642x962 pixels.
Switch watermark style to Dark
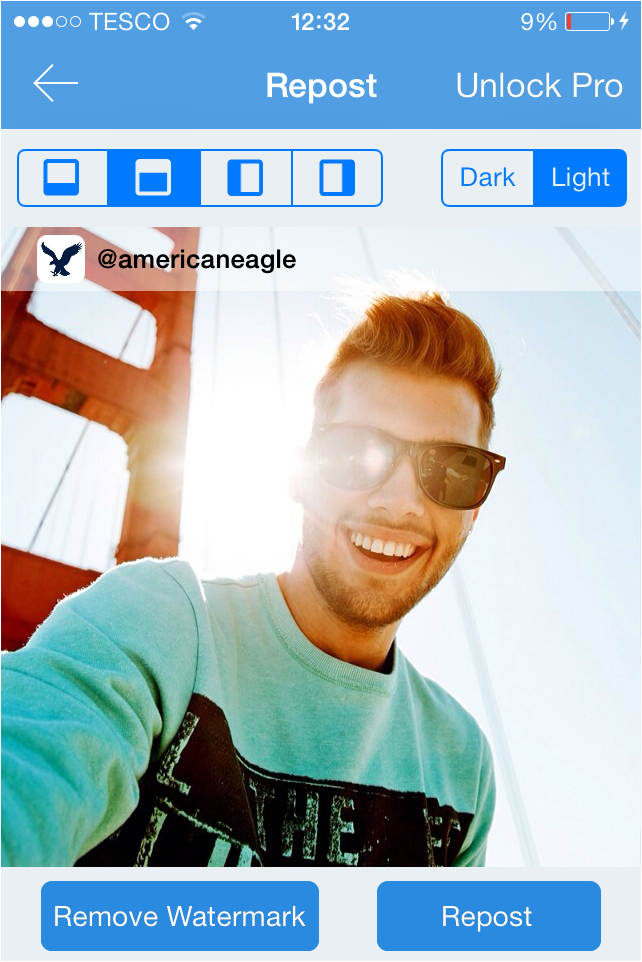[x=487, y=178]
